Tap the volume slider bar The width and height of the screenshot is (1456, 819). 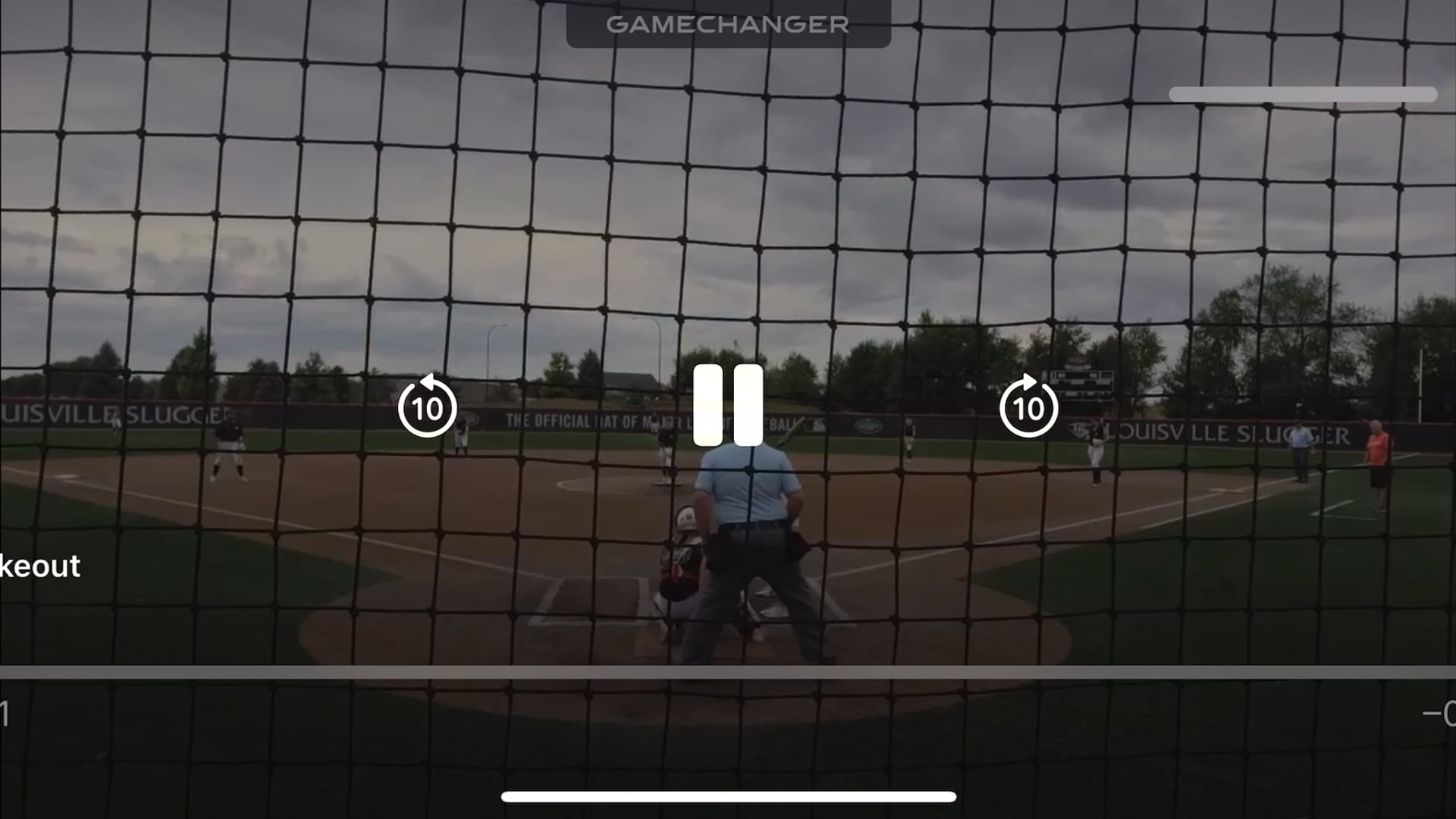point(1302,95)
